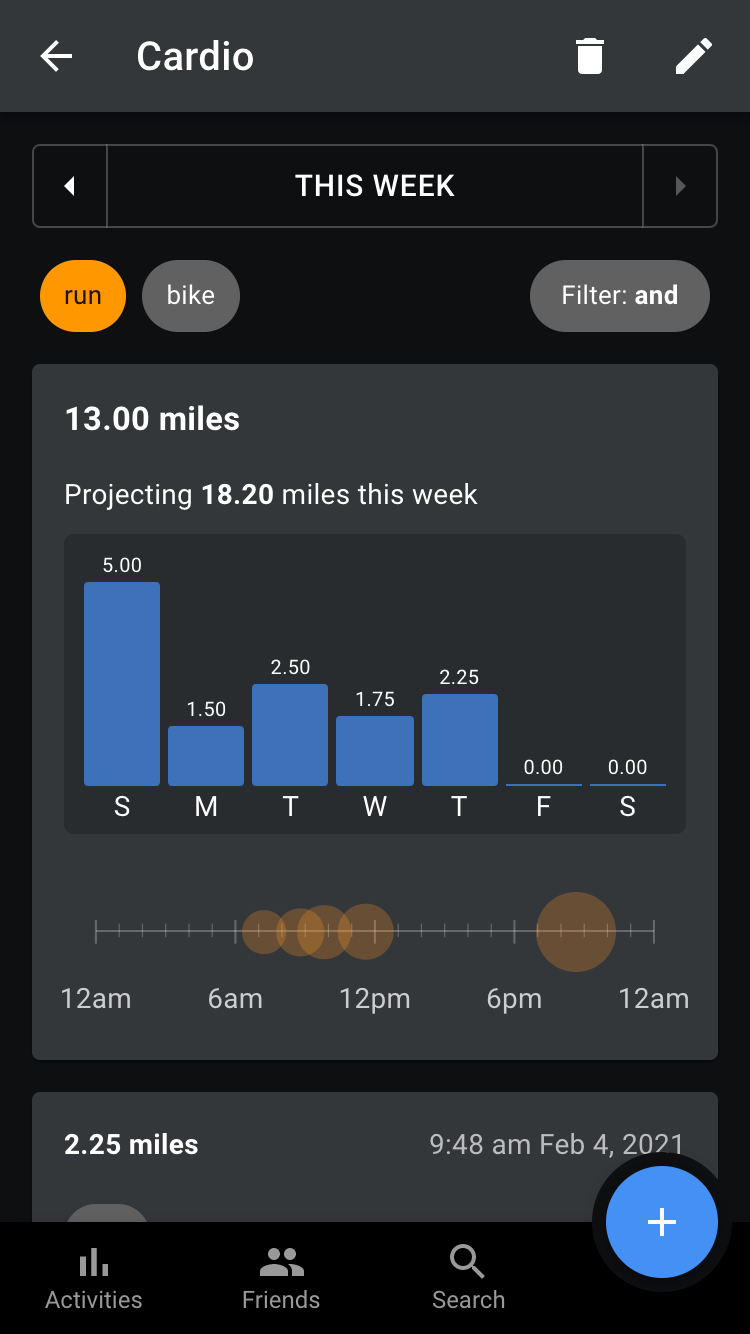Switch to the Activities tab

tap(94, 1279)
